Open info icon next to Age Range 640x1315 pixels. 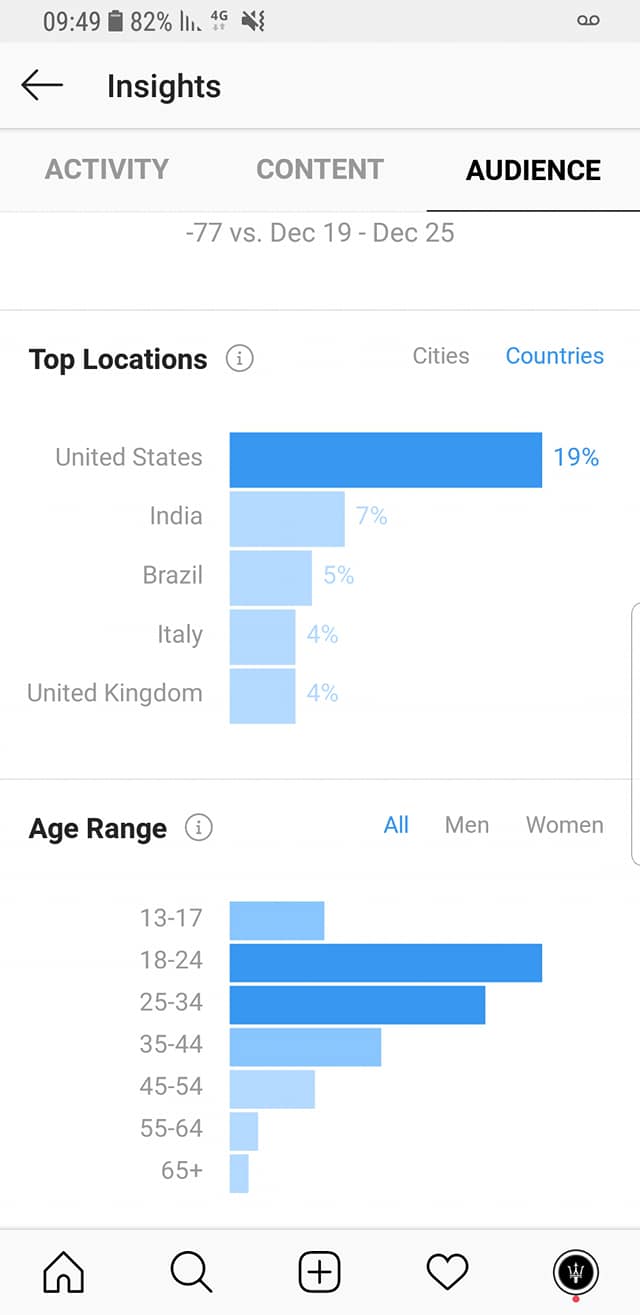[199, 828]
